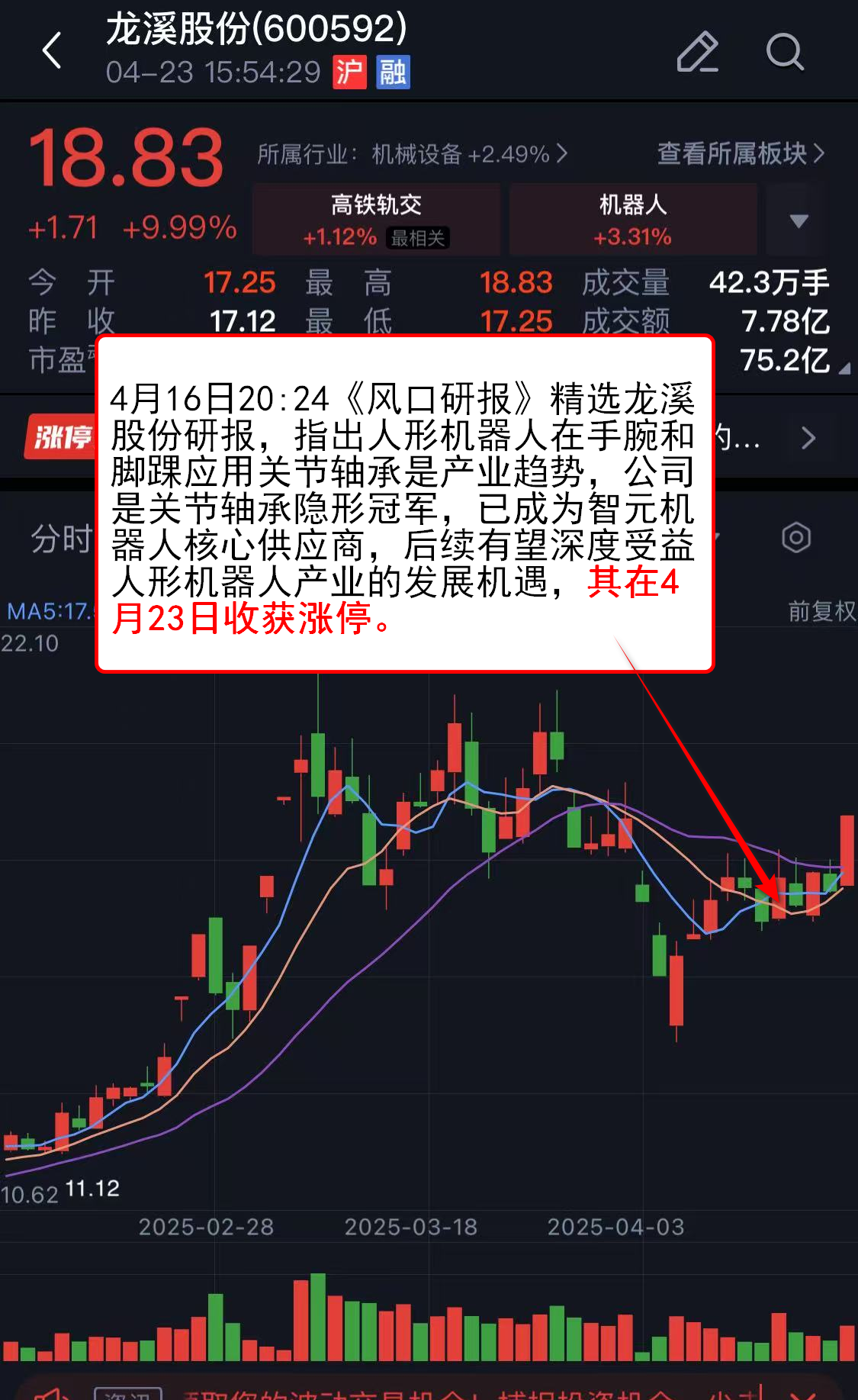Open the 机器人 sector chip

point(632,220)
